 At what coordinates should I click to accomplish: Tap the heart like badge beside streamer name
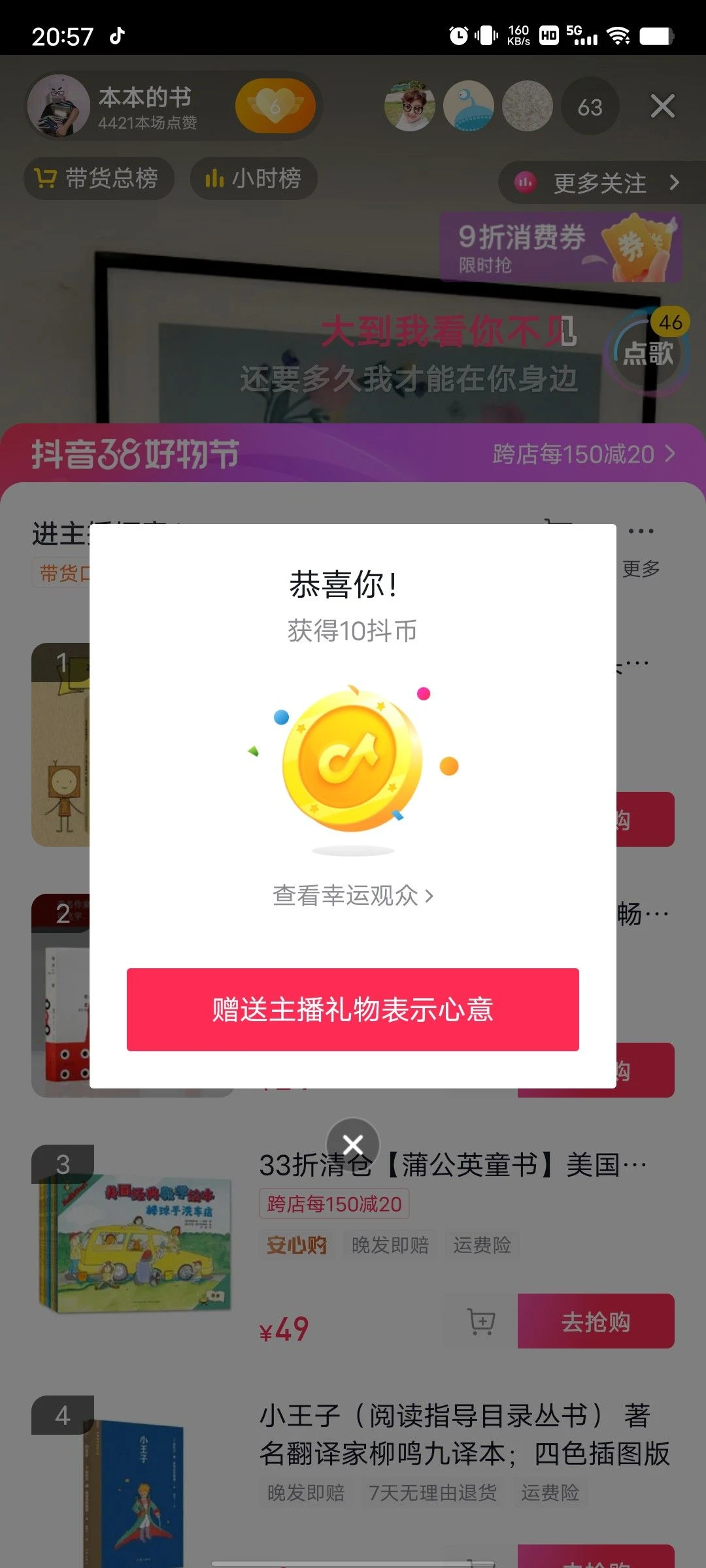(x=275, y=106)
